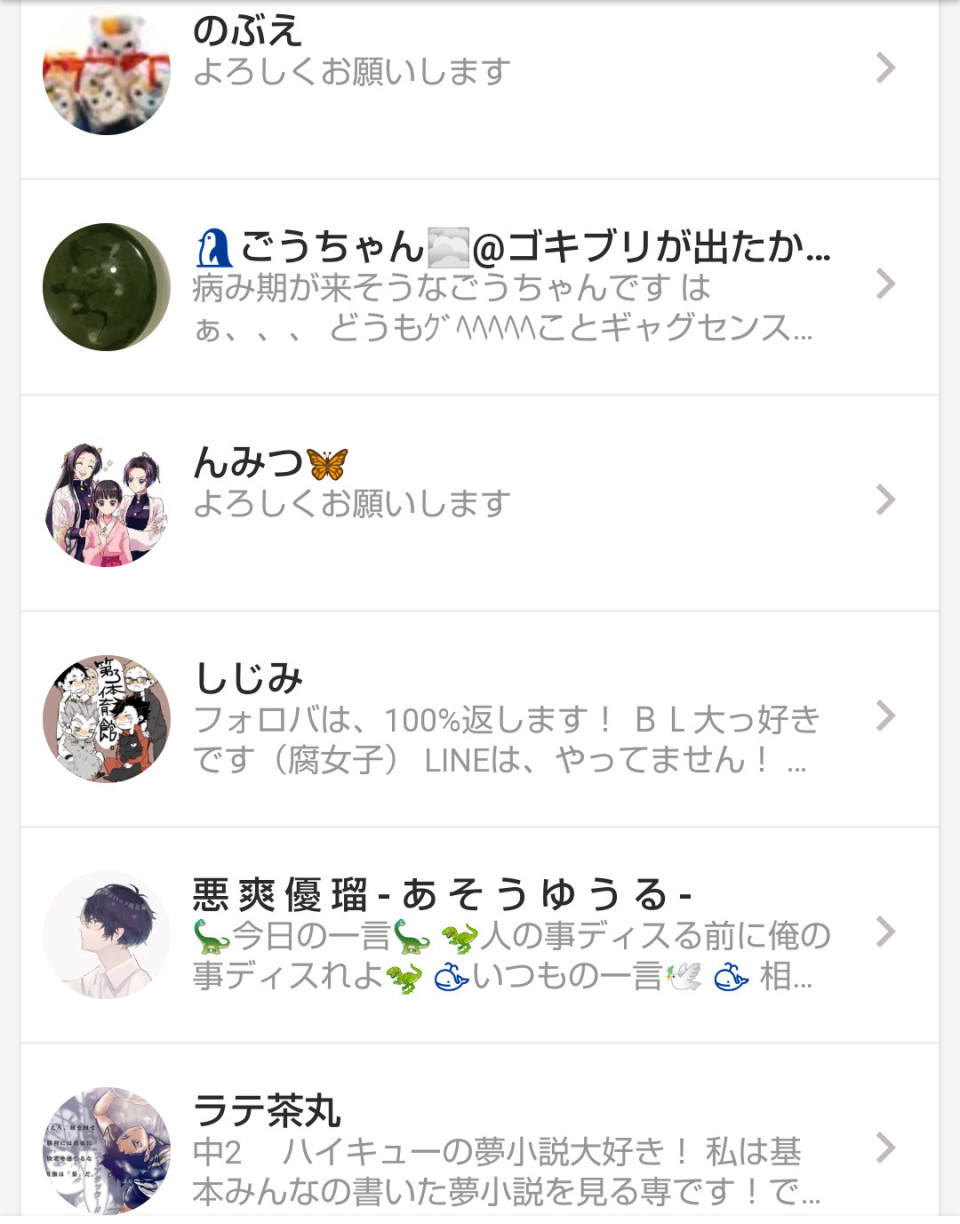Select the しじみ user entry
Screen dimensions: 960x1224
click(x=480, y=718)
